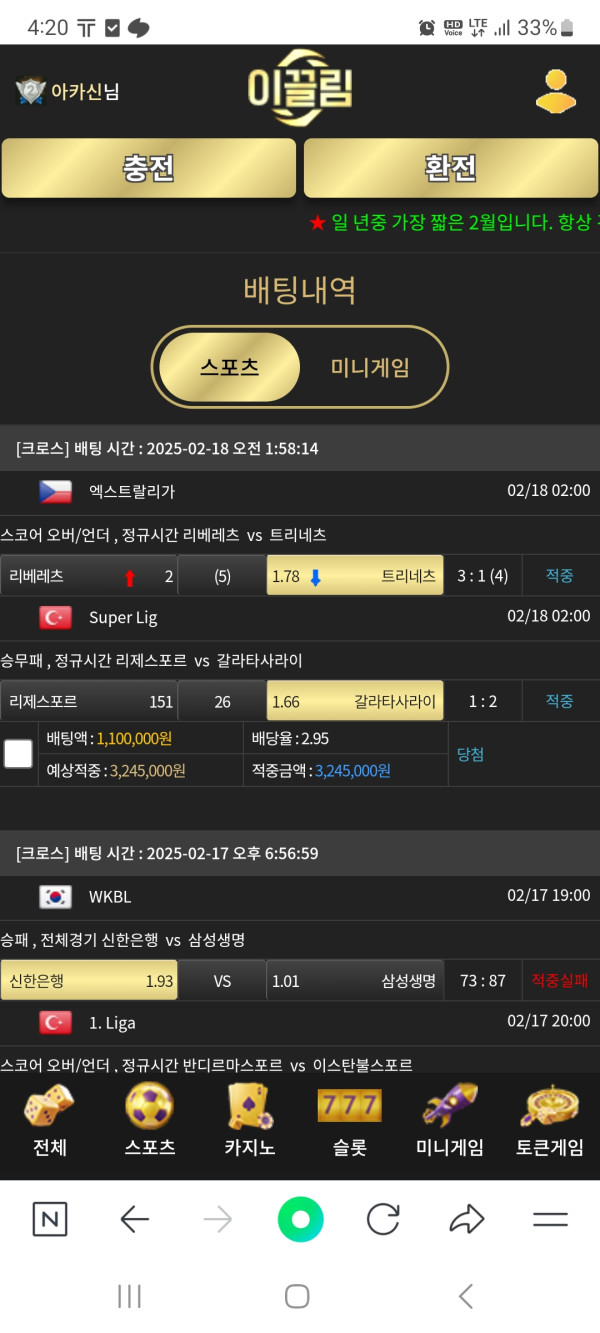Tap the 이끌림 logo to go home
This screenshot has height=1333, width=600.
coord(300,88)
